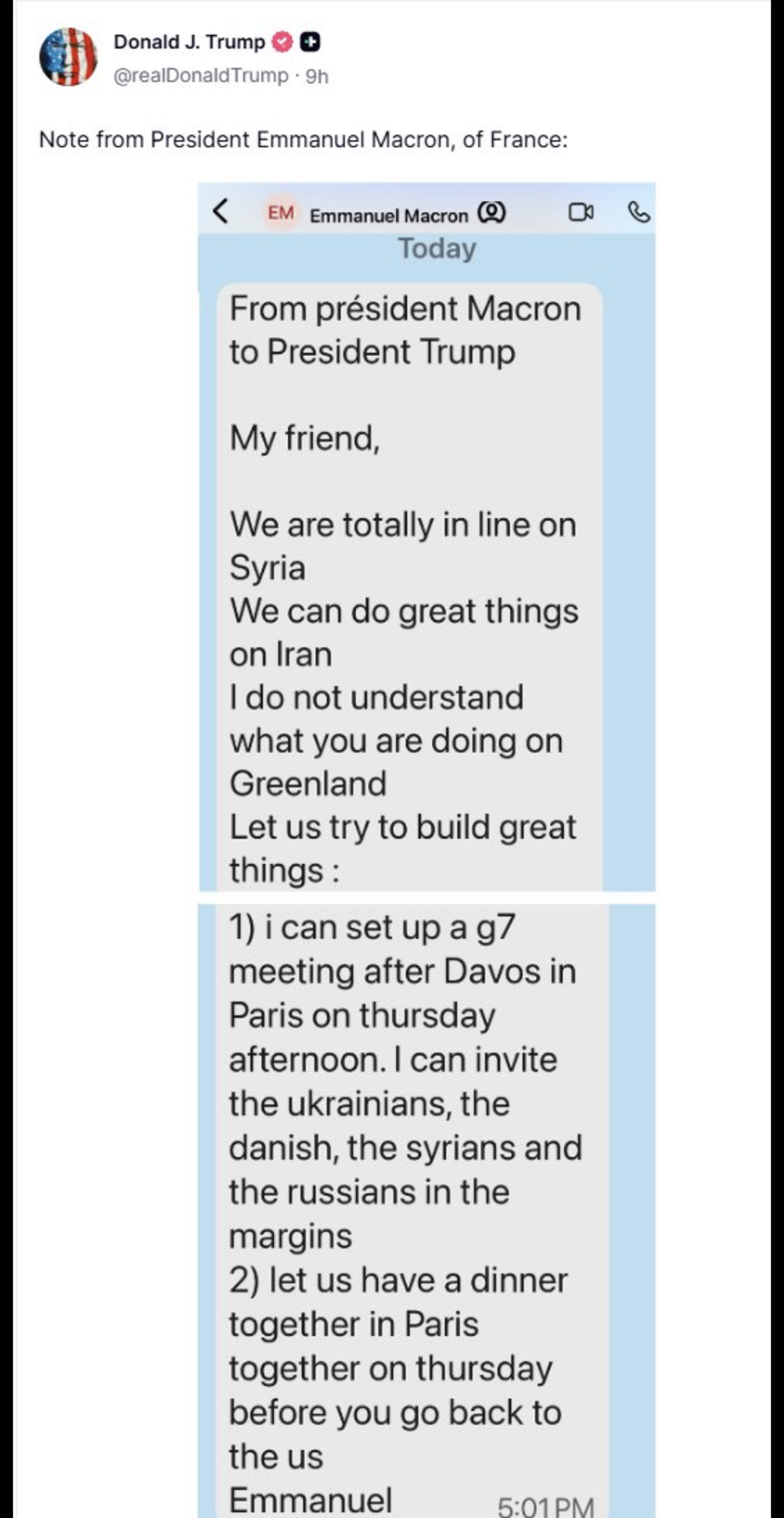Screen dimensions: 784x1518
Task: Open Donald J. Trump's profile picture
Action: click(x=68, y=57)
